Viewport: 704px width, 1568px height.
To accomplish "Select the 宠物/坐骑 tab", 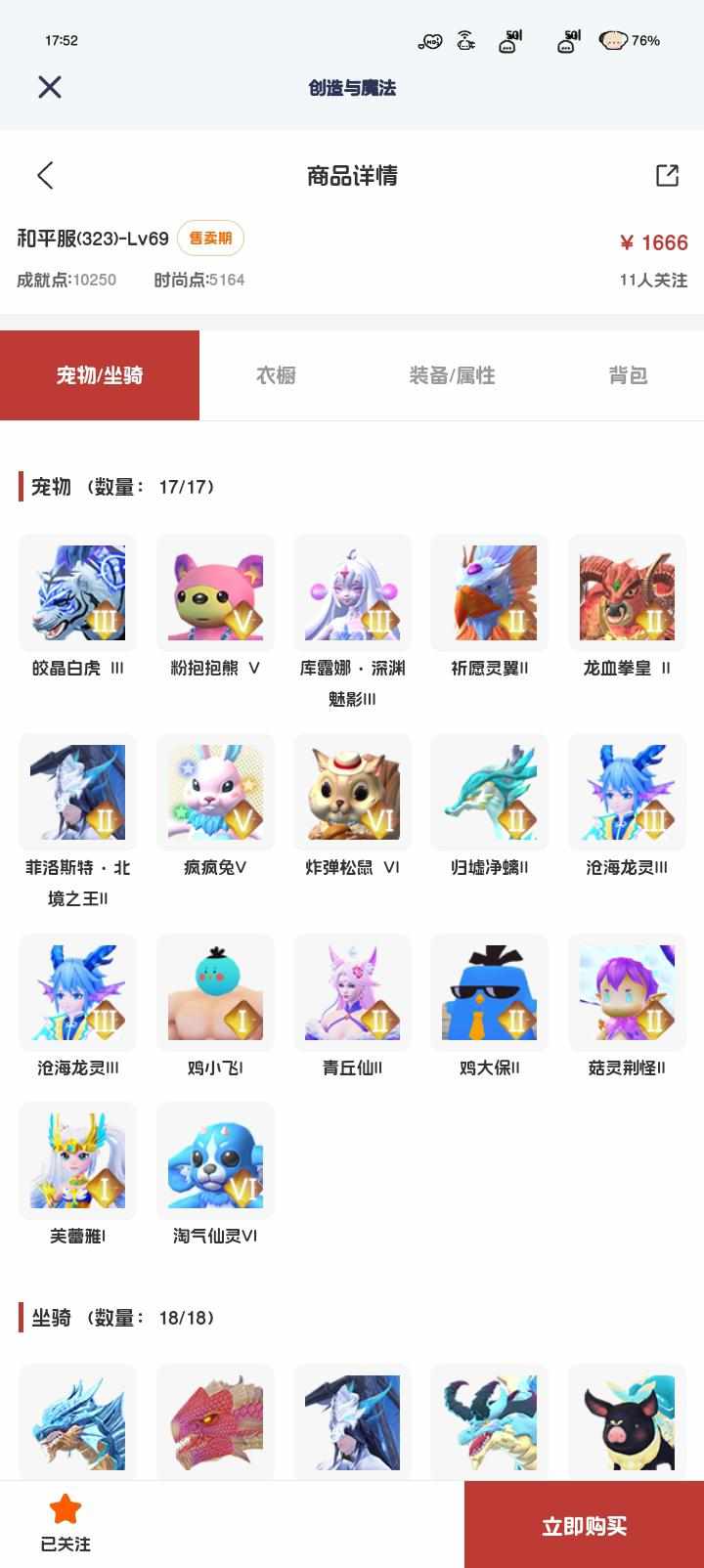I will tap(100, 375).
